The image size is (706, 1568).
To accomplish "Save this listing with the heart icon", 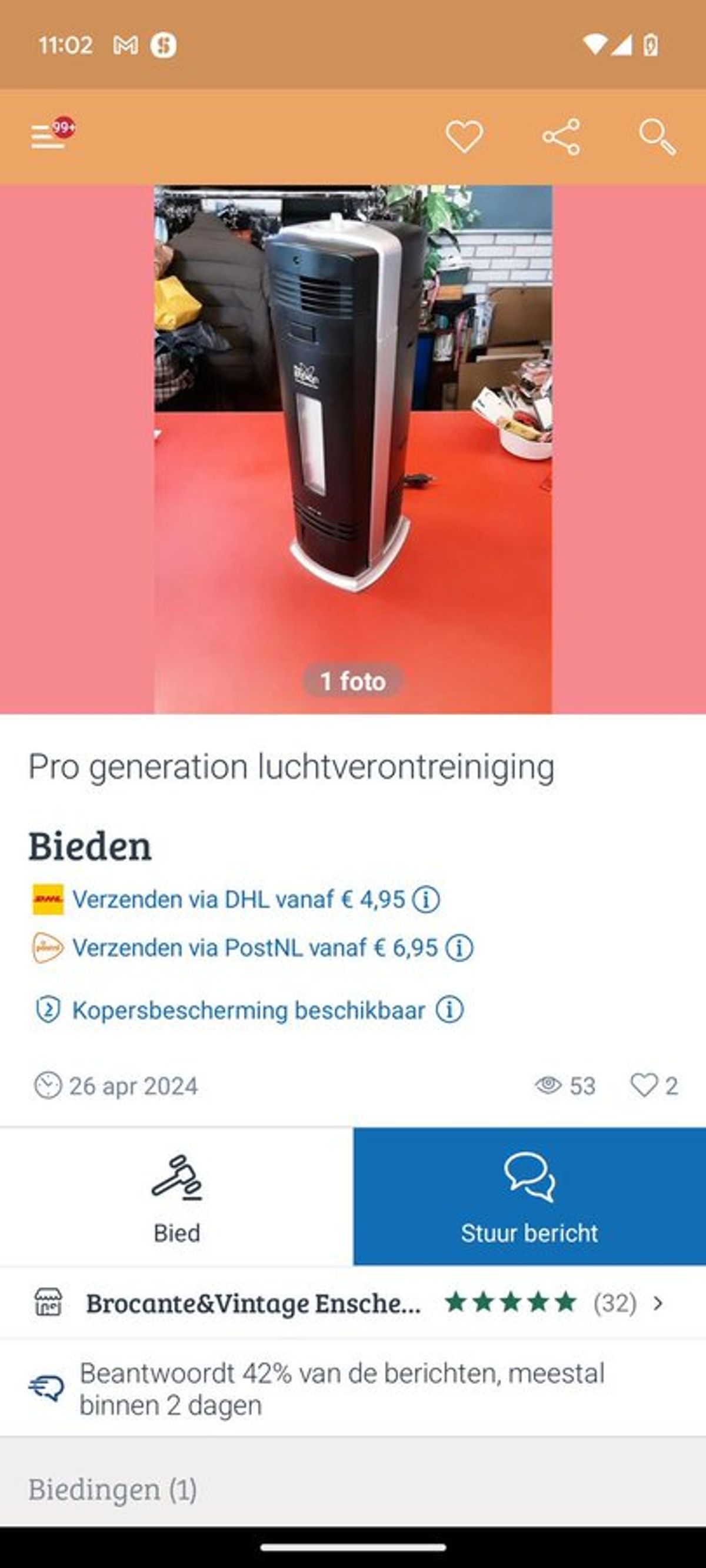I will [x=464, y=136].
